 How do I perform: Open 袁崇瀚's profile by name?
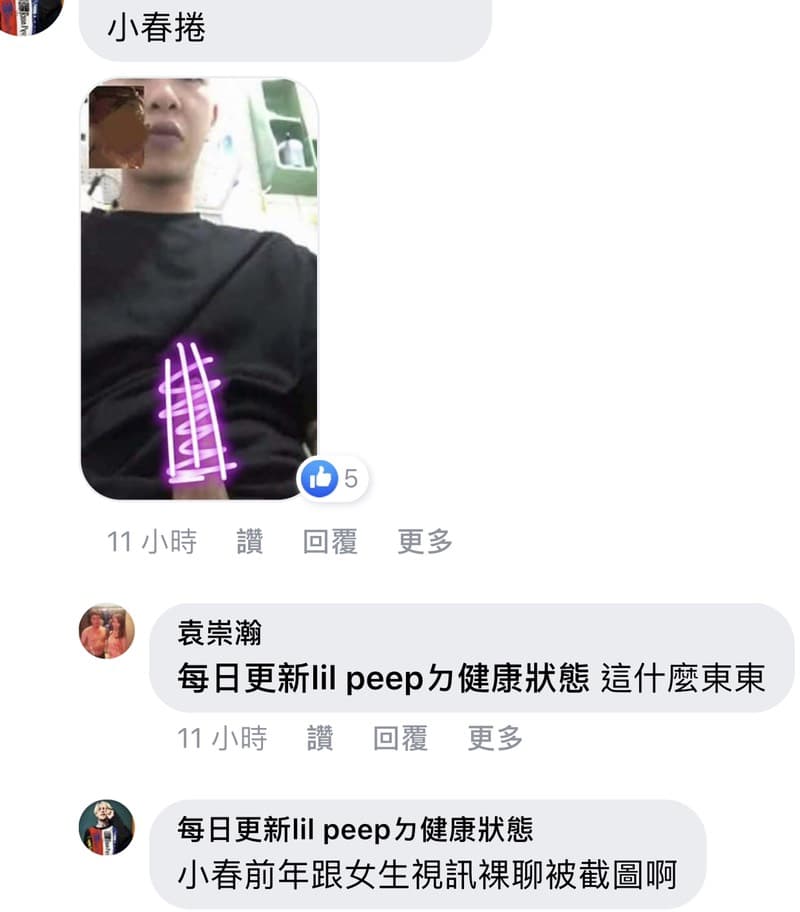point(219,632)
